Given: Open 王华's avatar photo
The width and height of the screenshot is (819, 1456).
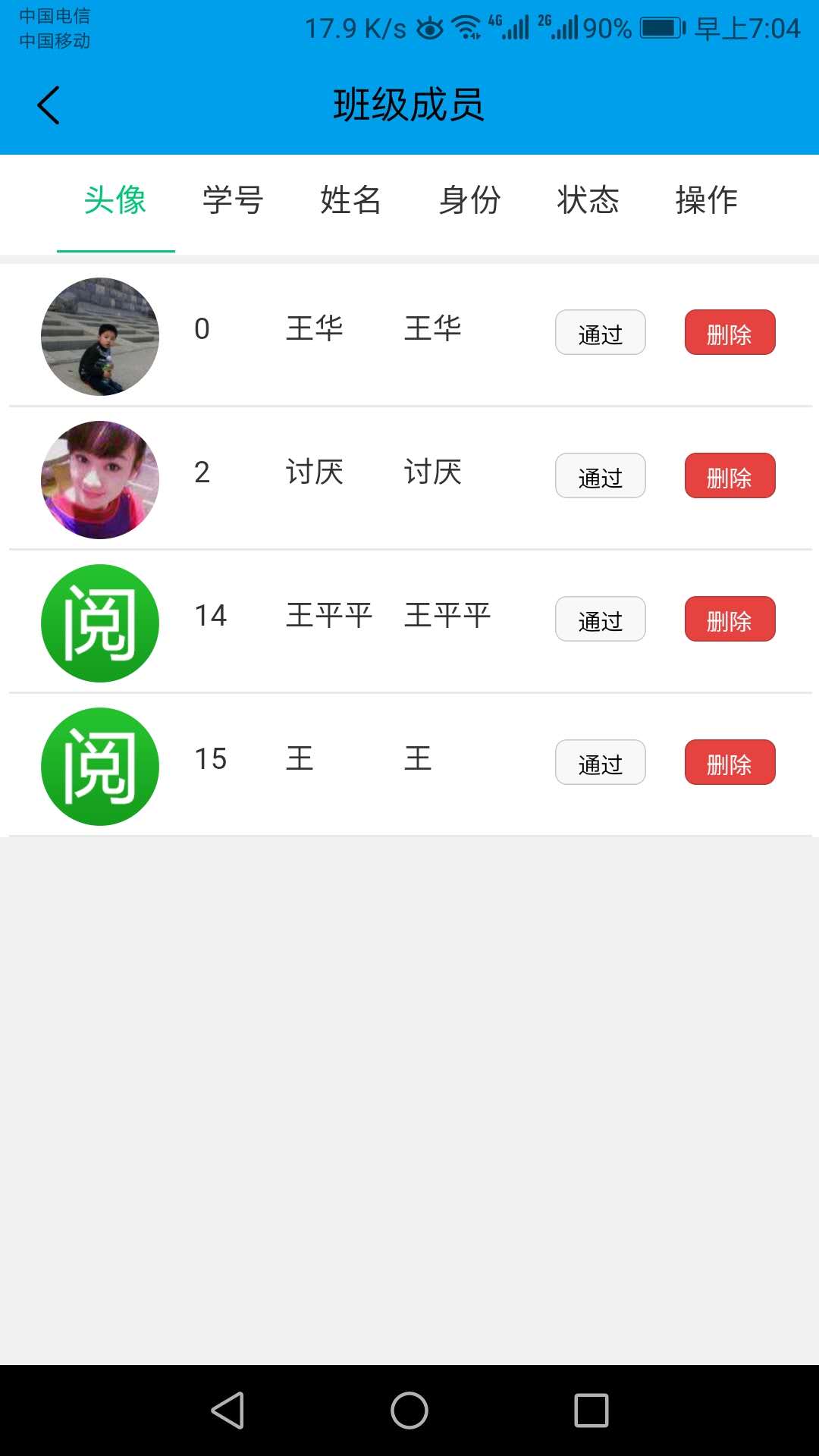Looking at the screenshot, I should pyautogui.click(x=100, y=337).
